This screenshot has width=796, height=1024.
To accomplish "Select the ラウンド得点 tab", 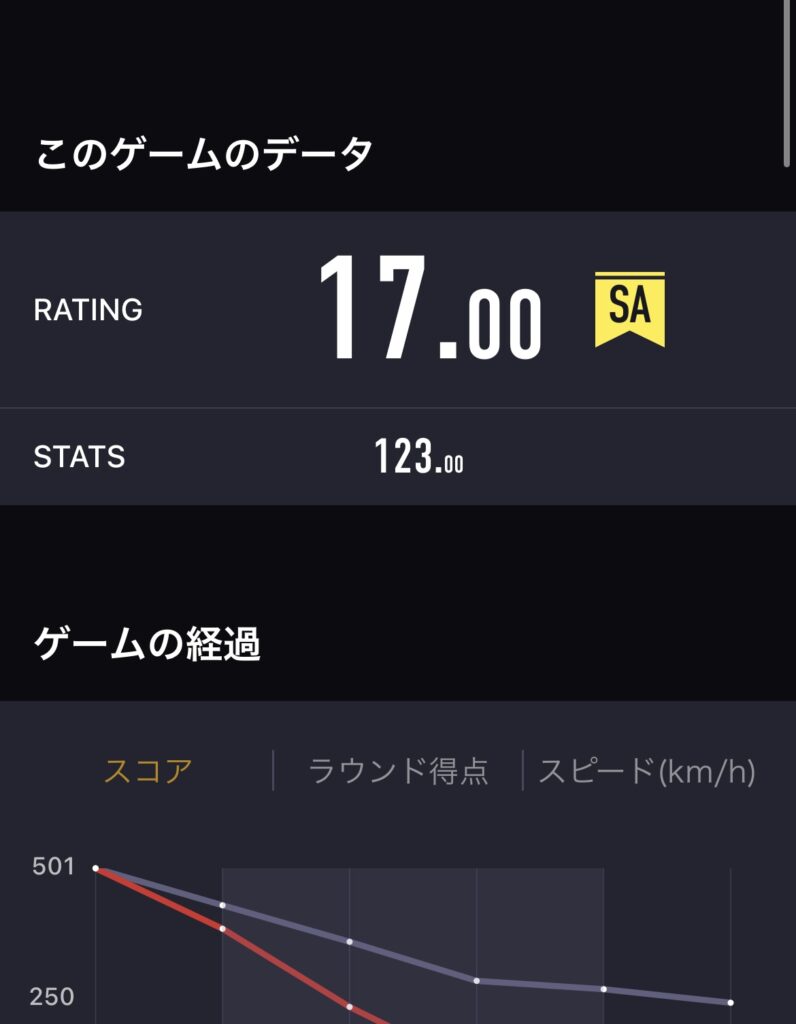I will [x=398, y=772].
